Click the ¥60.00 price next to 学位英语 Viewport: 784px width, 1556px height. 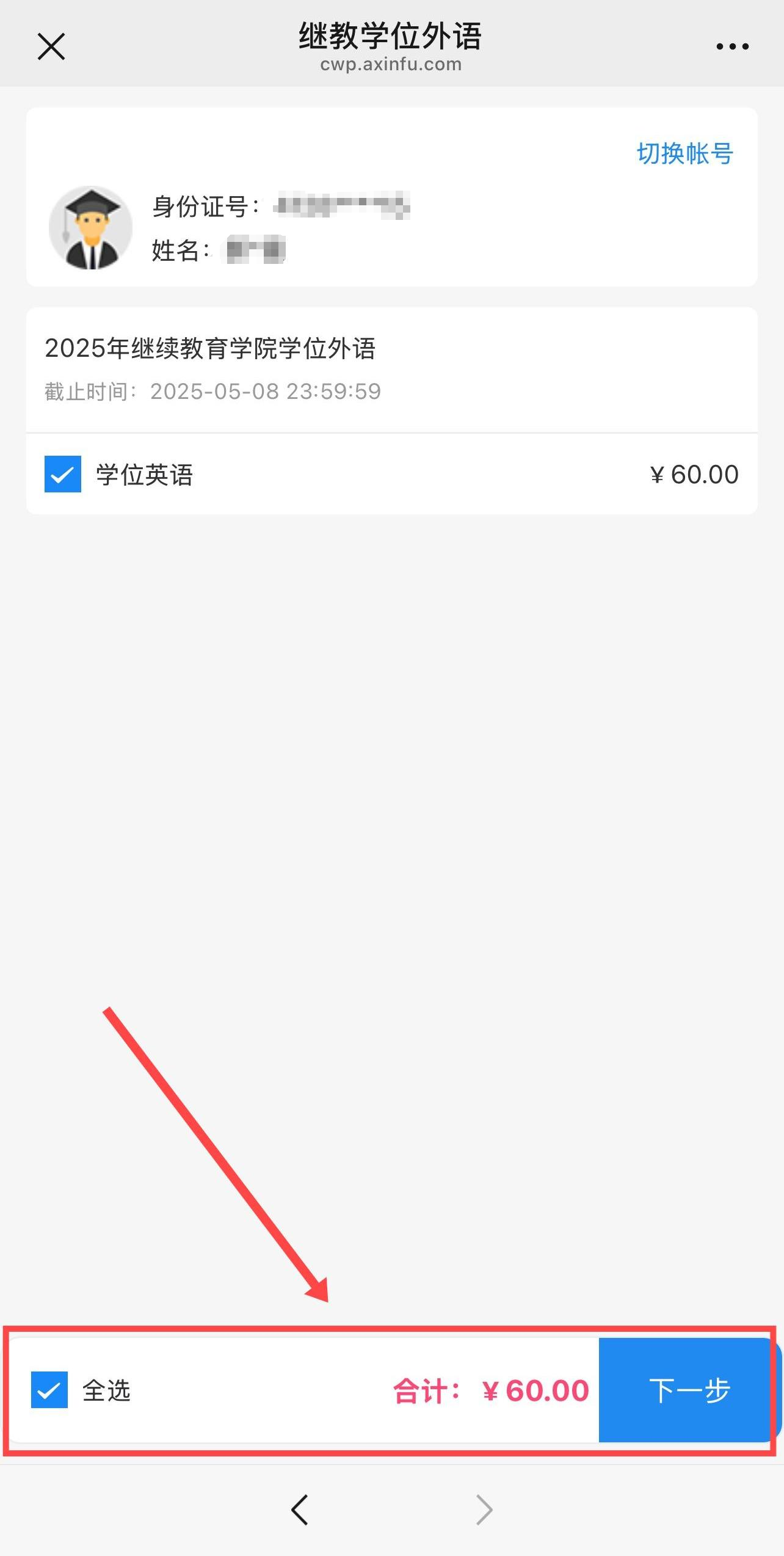694,474
